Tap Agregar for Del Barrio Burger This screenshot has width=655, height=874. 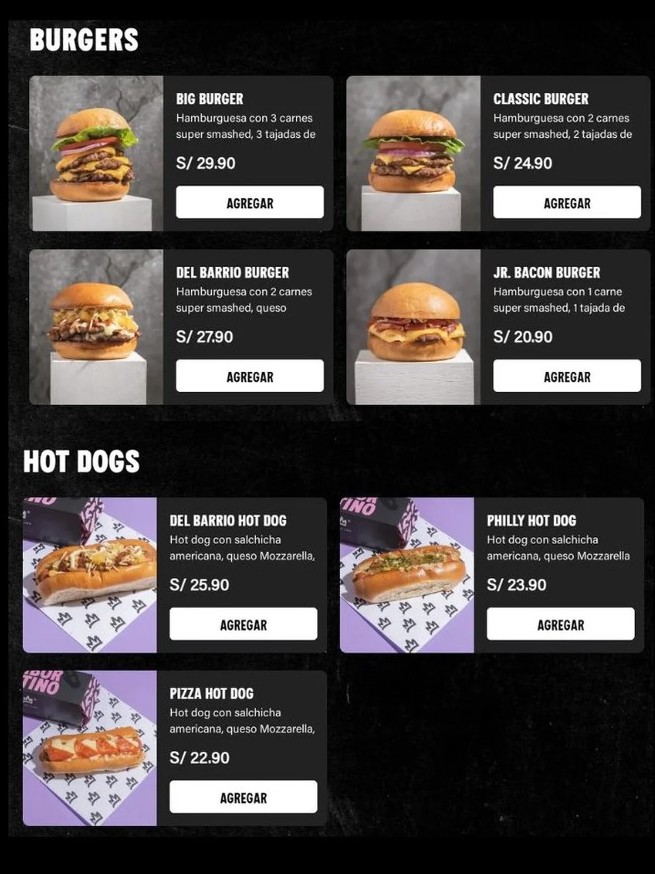click(250, 376)
